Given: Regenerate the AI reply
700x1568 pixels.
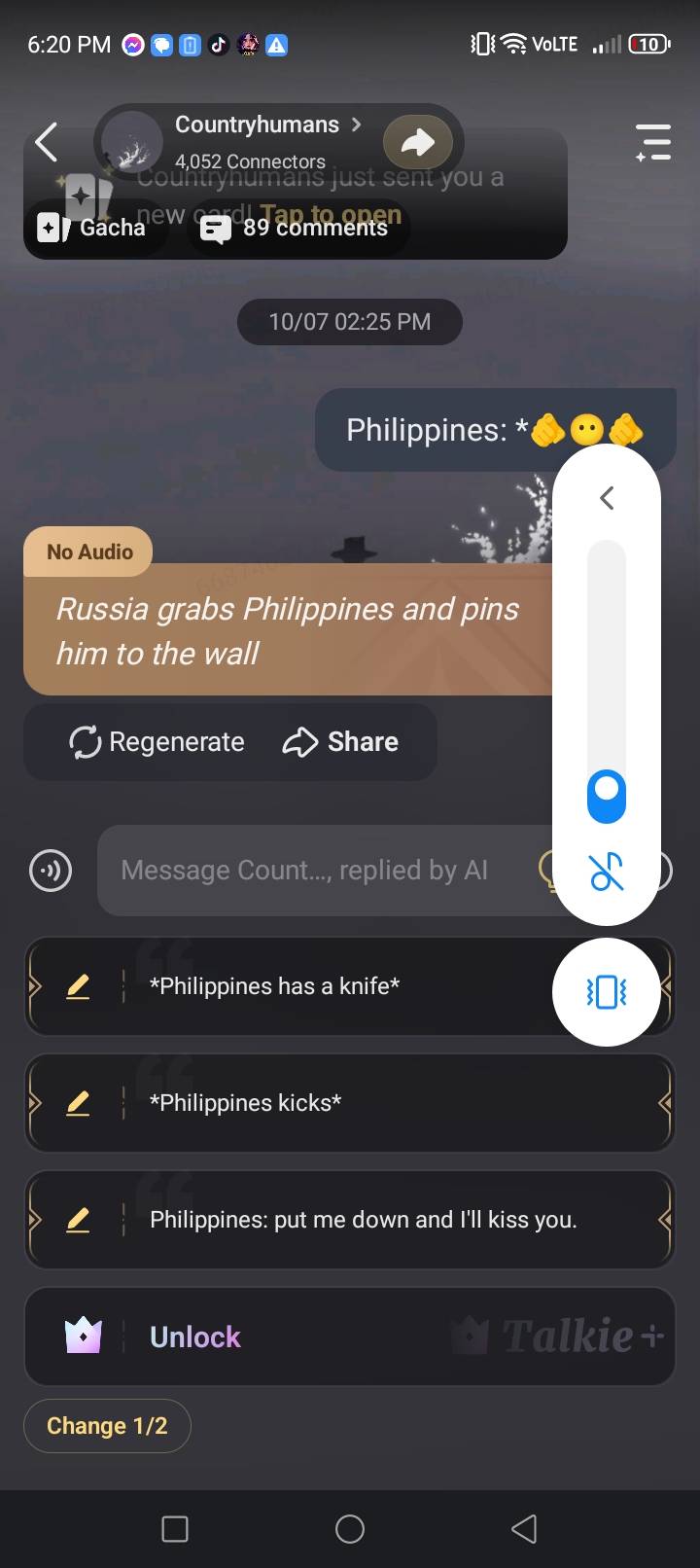Looking at the screenshot, I should click(157, 742).
